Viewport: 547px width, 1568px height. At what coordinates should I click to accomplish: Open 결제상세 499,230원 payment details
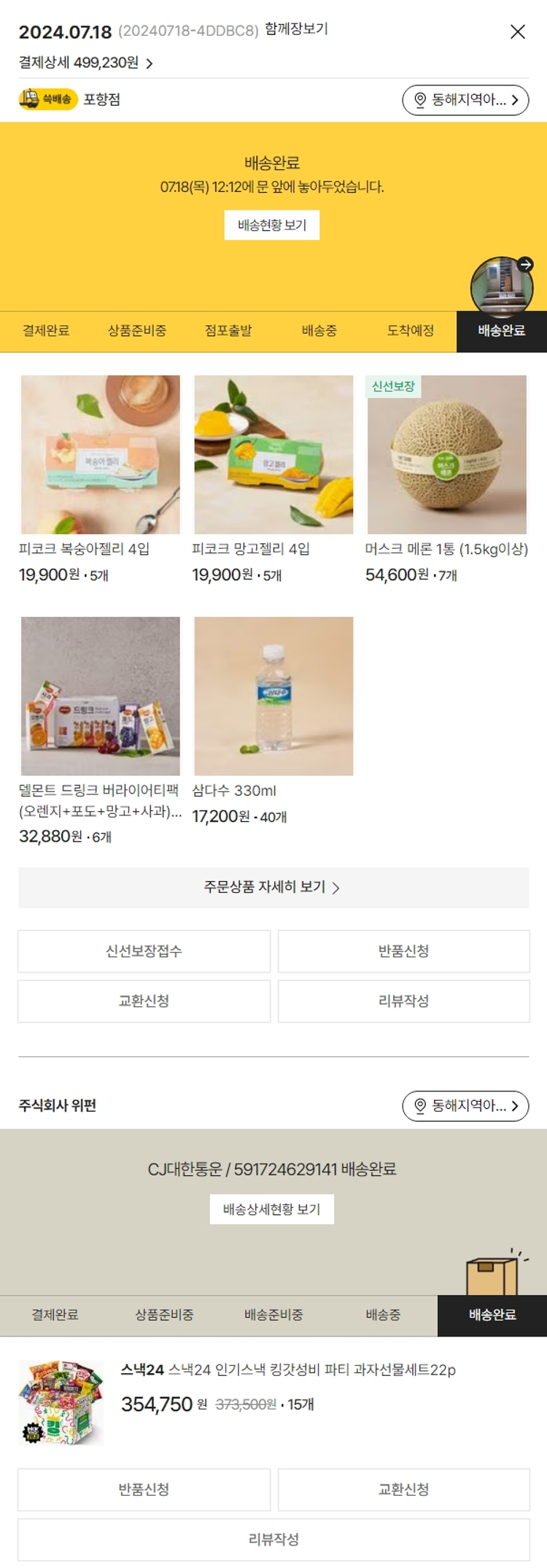click(x=85, y=63)
